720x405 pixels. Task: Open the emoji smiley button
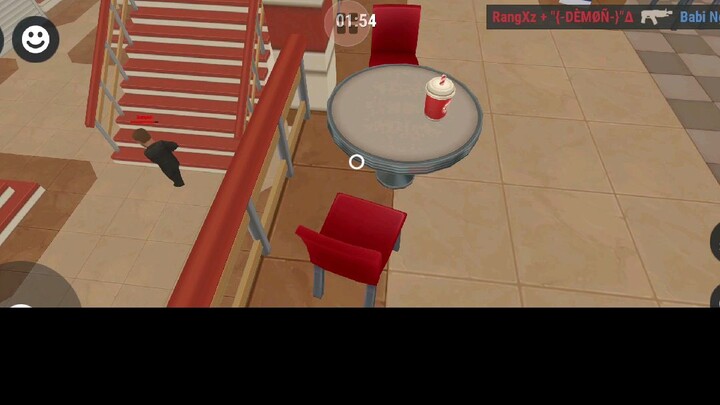point(35,39)
